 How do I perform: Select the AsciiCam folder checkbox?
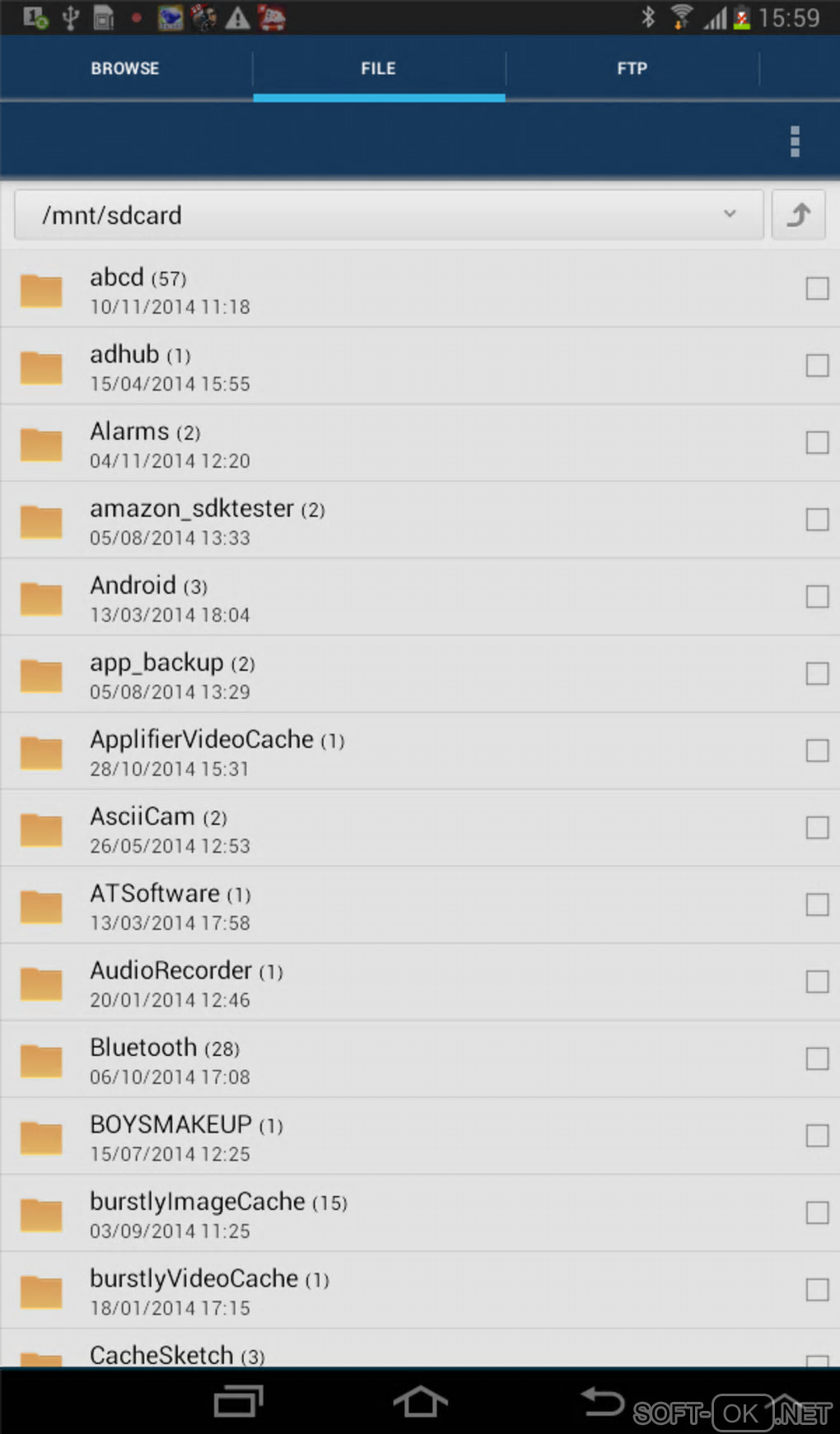click(x=816, y=828)
